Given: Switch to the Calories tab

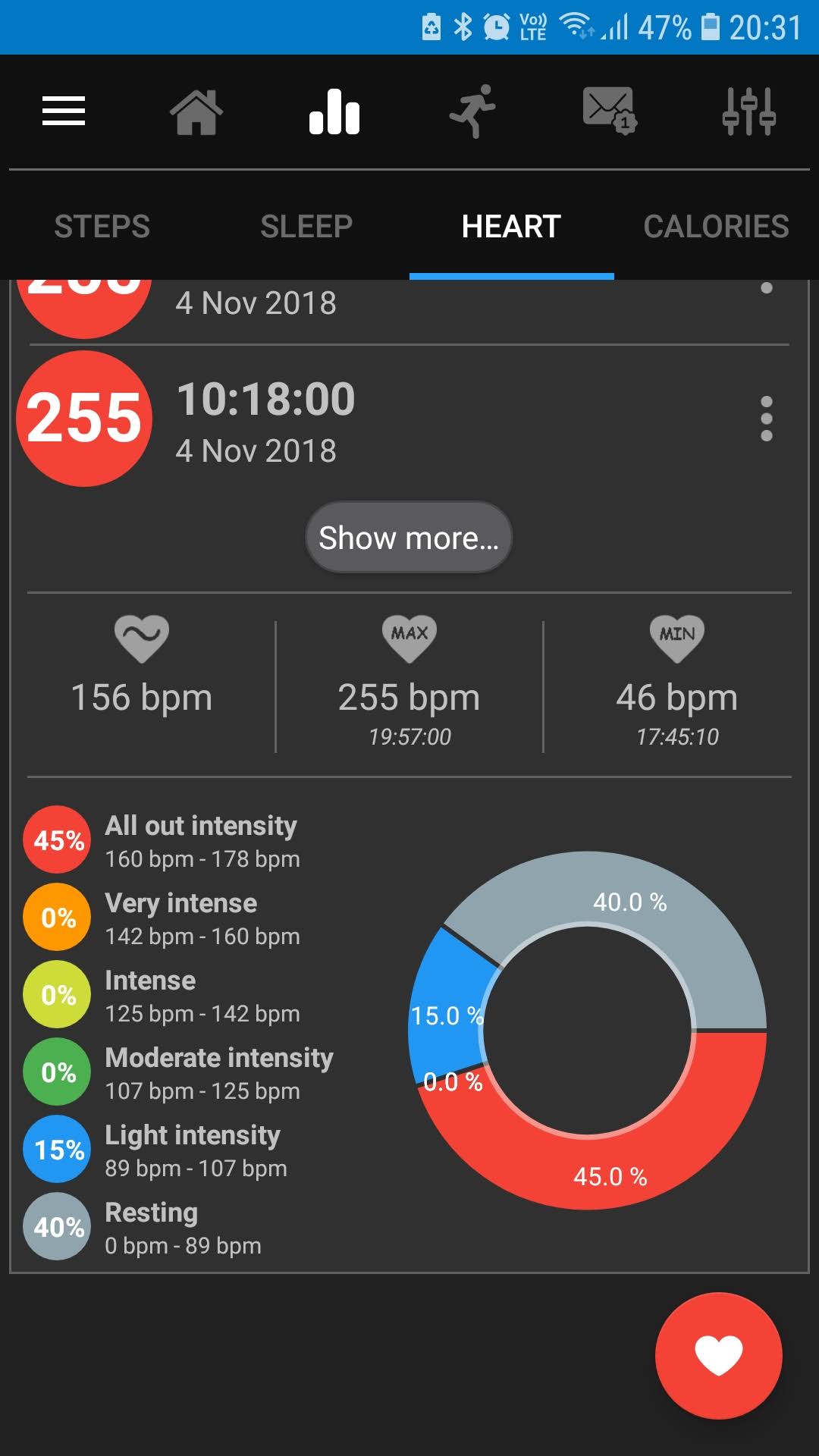Looking at the screenshot, I should point(717,227).
